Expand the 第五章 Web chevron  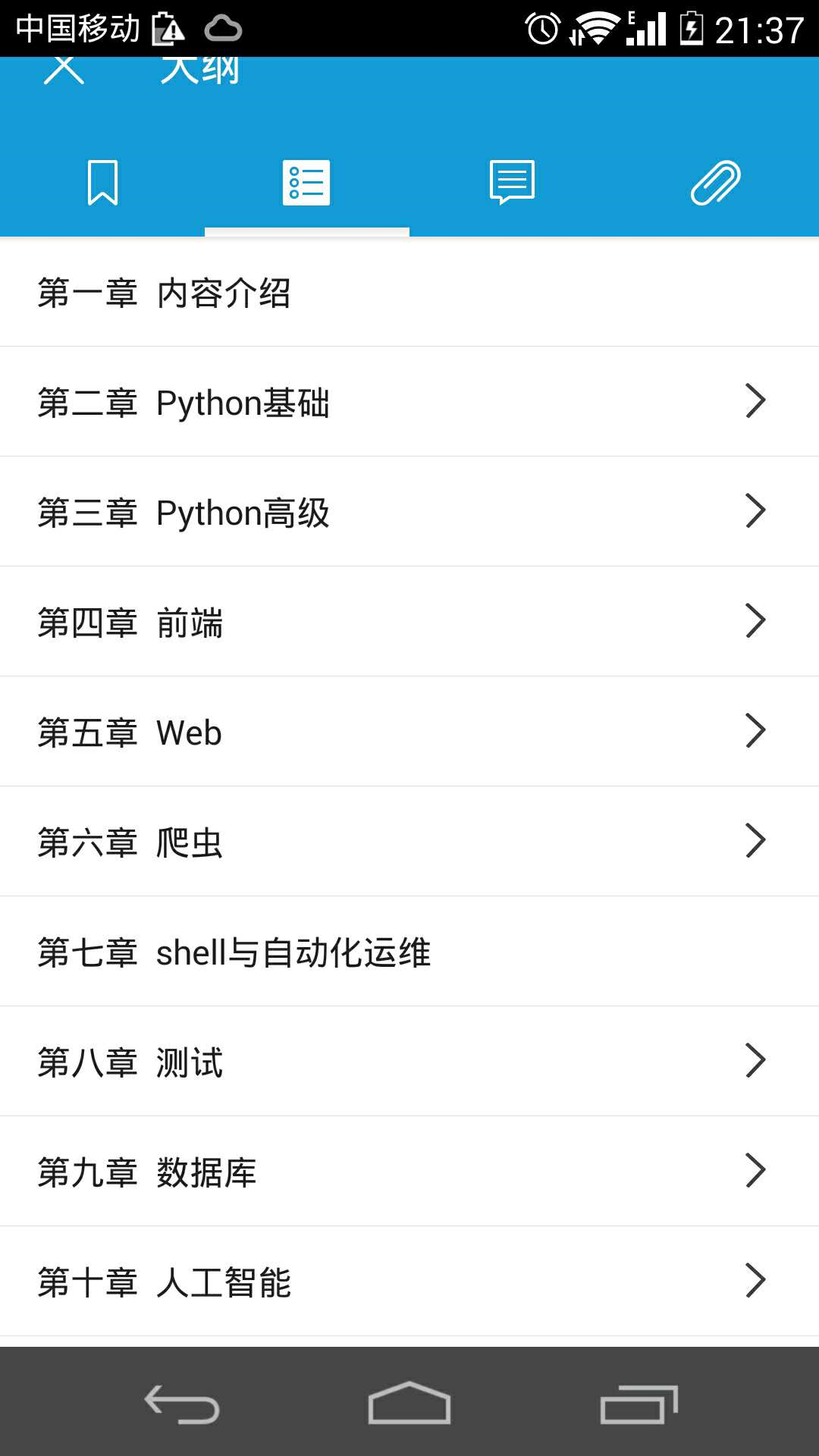[x=755, y=731]
